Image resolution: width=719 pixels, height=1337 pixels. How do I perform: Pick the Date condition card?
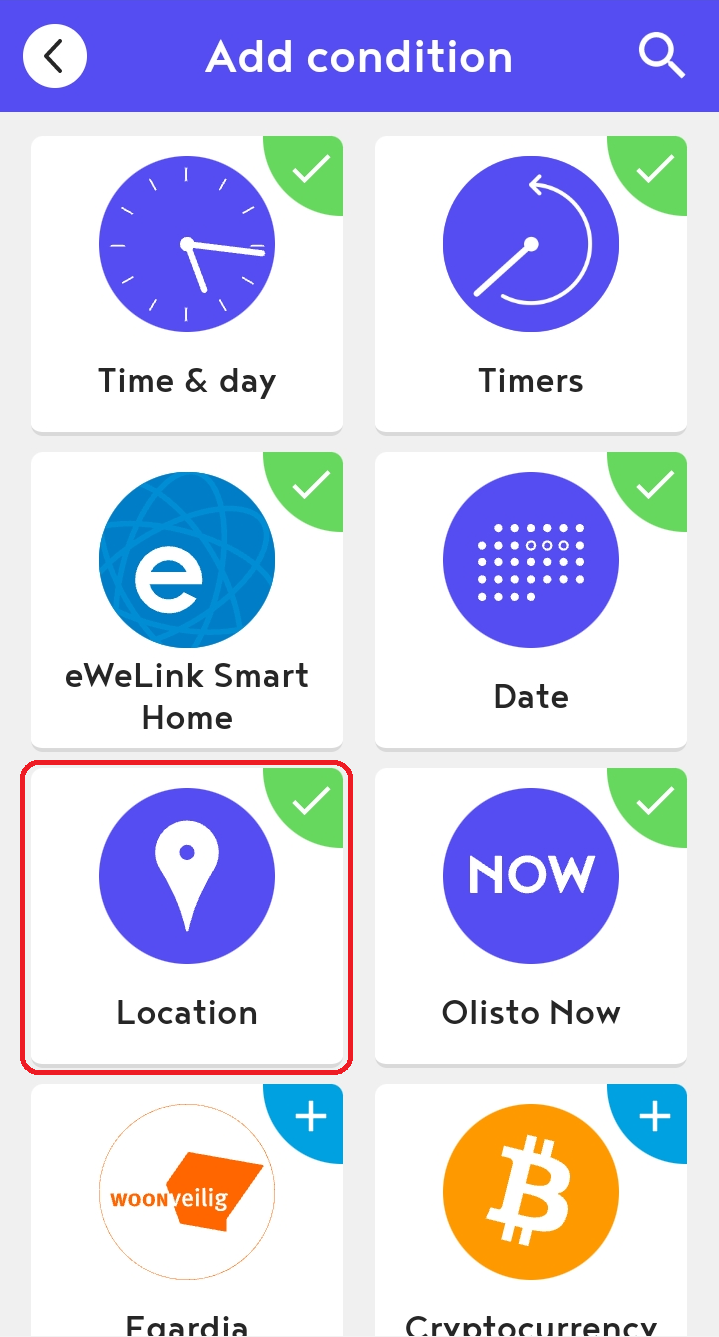pyautogui.click(x=530, y=600)
